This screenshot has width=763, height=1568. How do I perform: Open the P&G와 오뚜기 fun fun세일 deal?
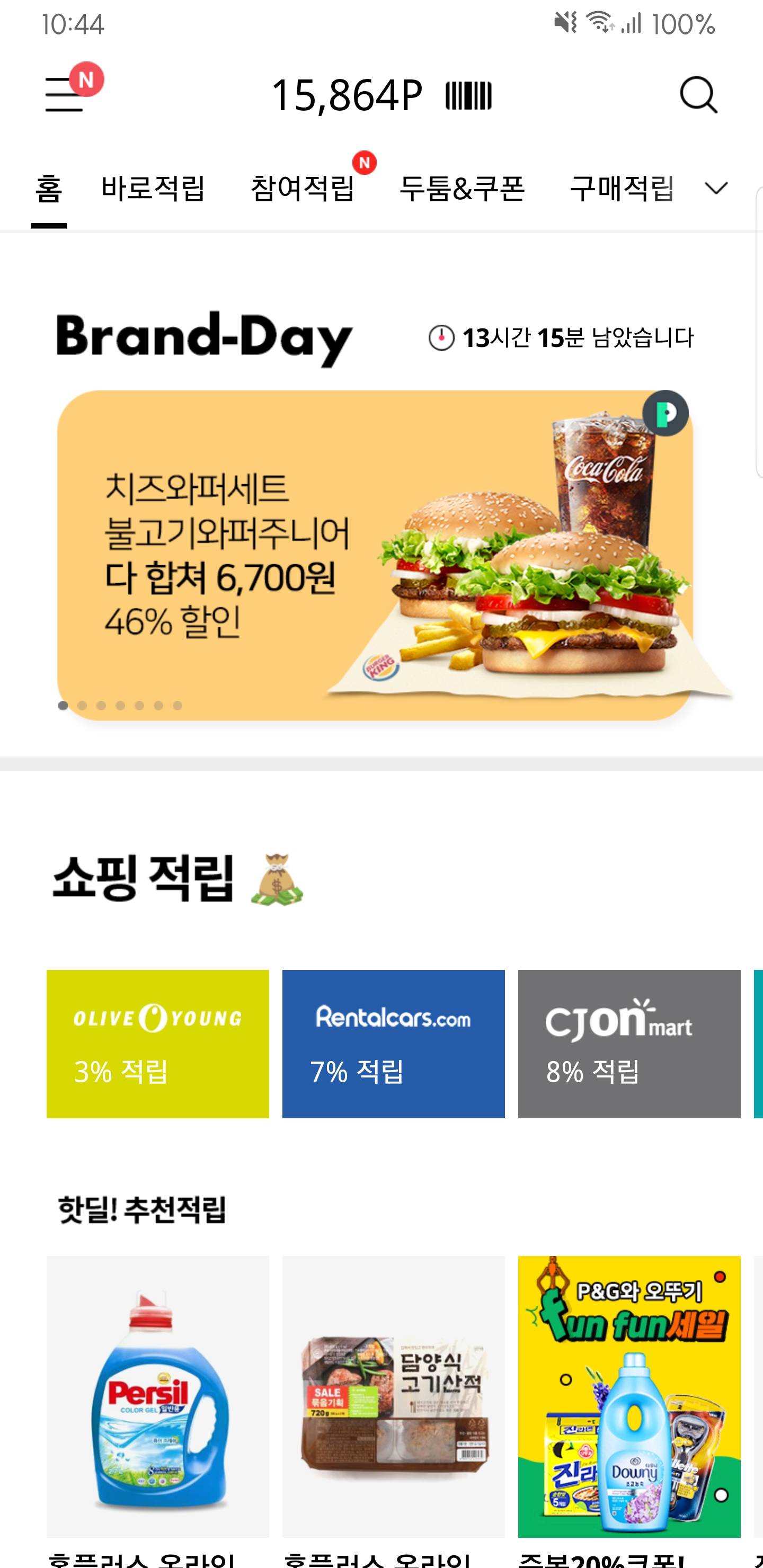point(629,1395)
